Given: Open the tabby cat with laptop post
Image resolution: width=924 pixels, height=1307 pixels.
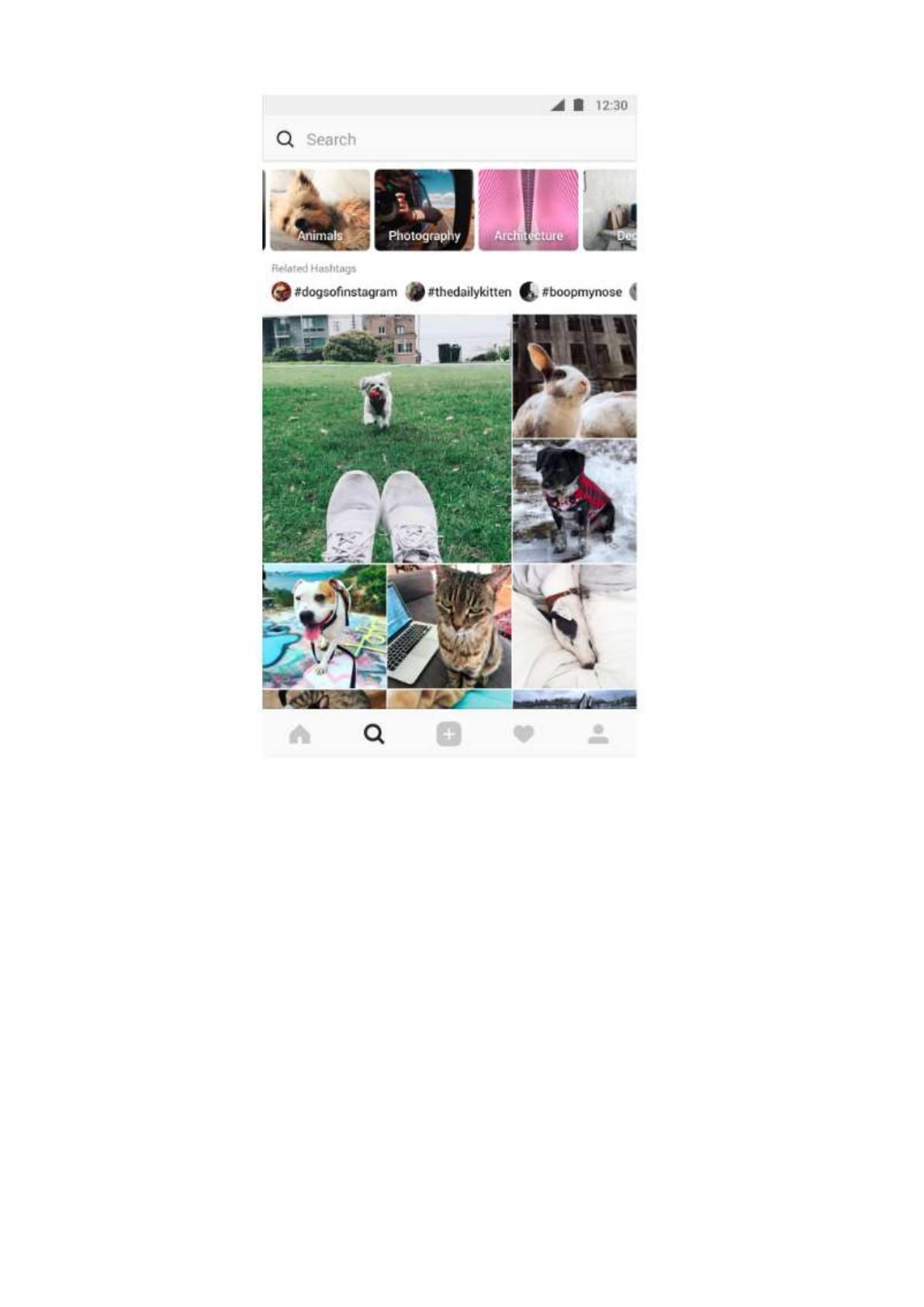Looking at the screenshot, I should click(x=449, y=626).
